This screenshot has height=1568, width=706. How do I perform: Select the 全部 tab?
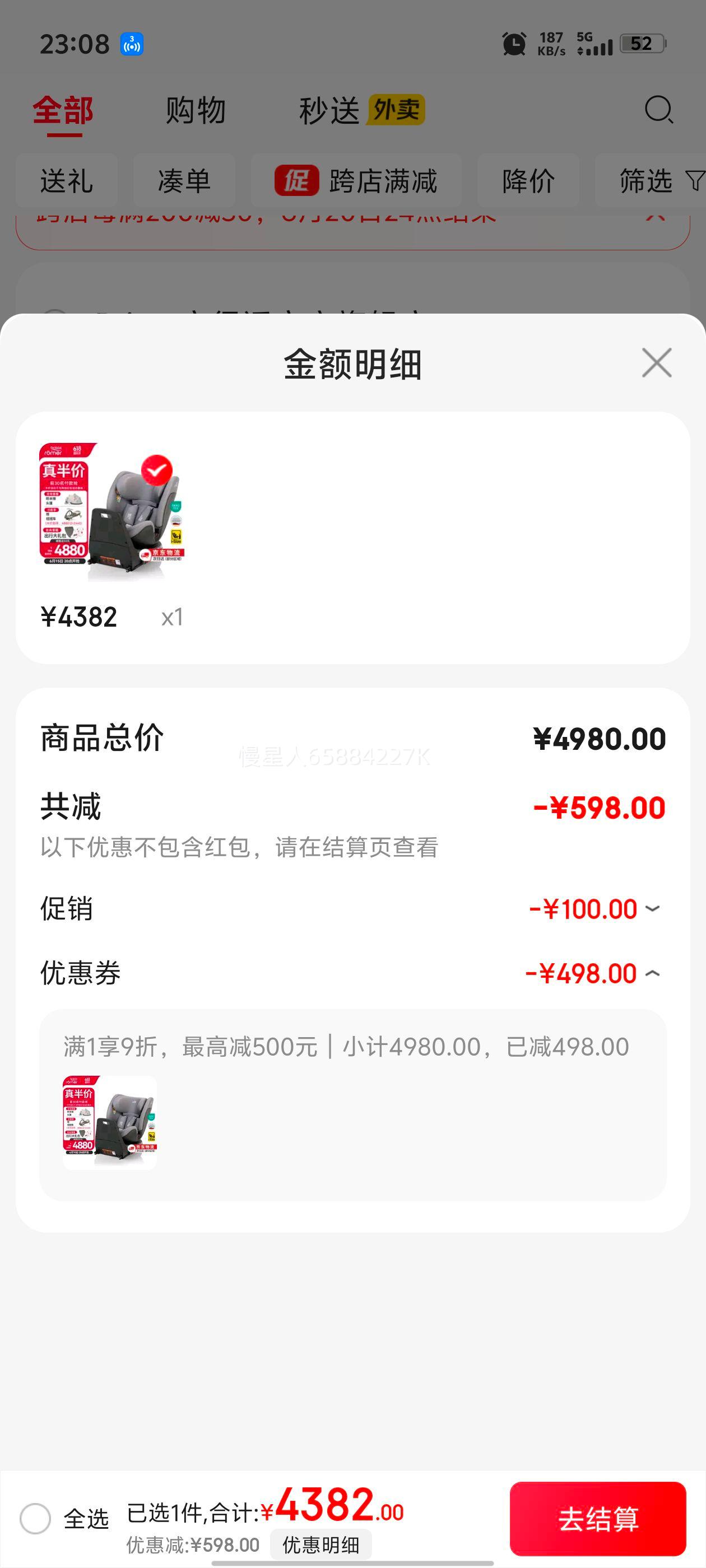pos(63,110)
